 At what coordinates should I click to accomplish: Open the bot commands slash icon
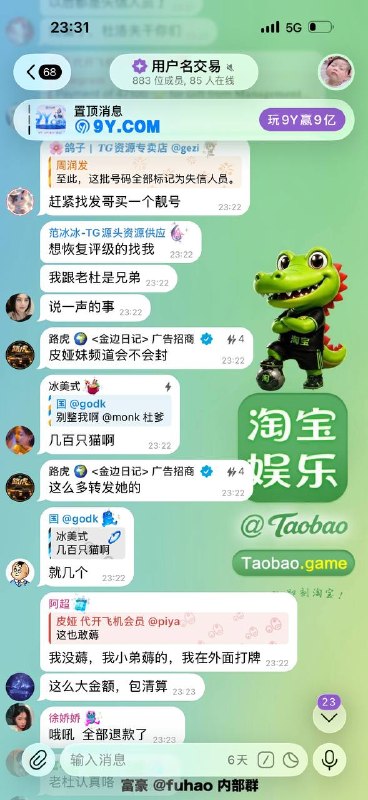pos(265,760)
